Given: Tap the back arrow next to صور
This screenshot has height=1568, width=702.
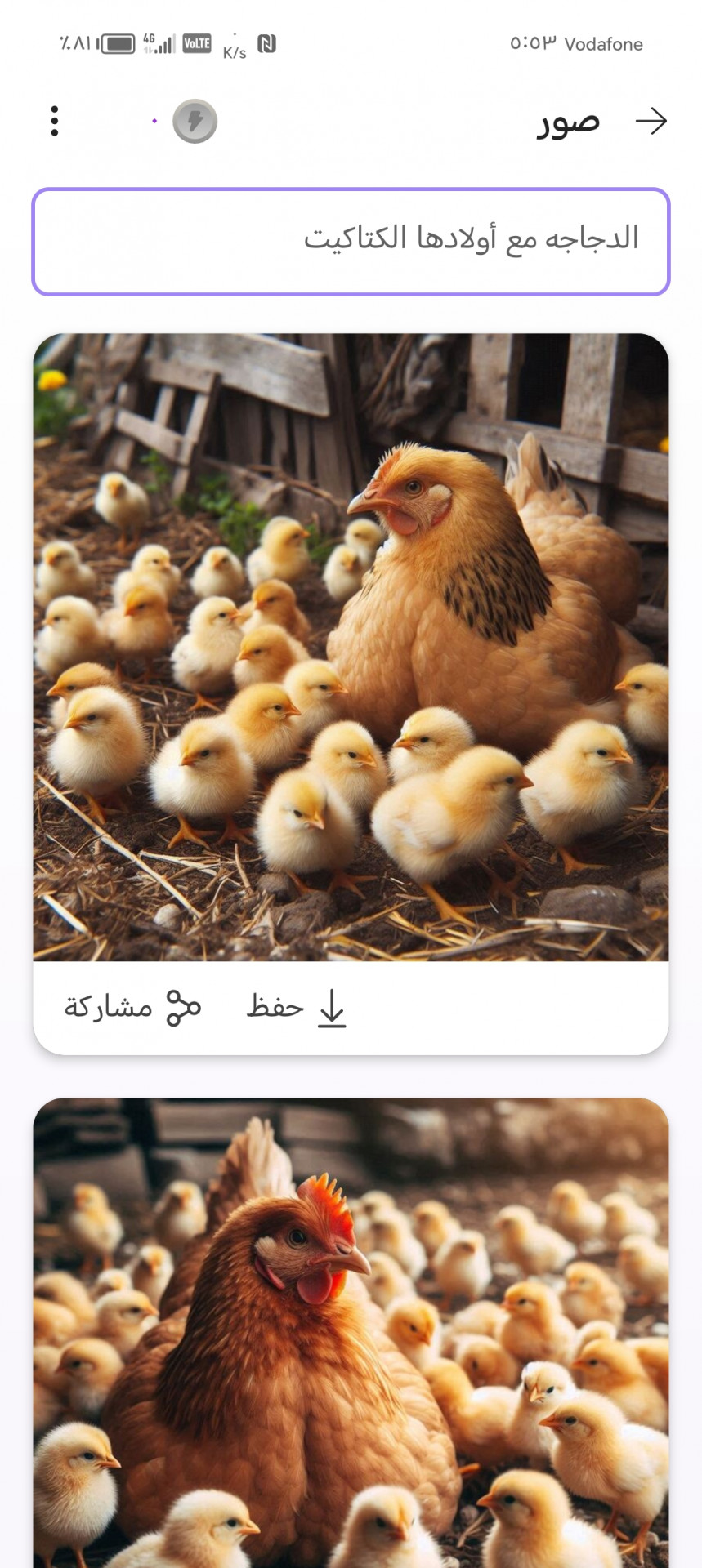Looking at the screenshot, I should tap(651, 122).
